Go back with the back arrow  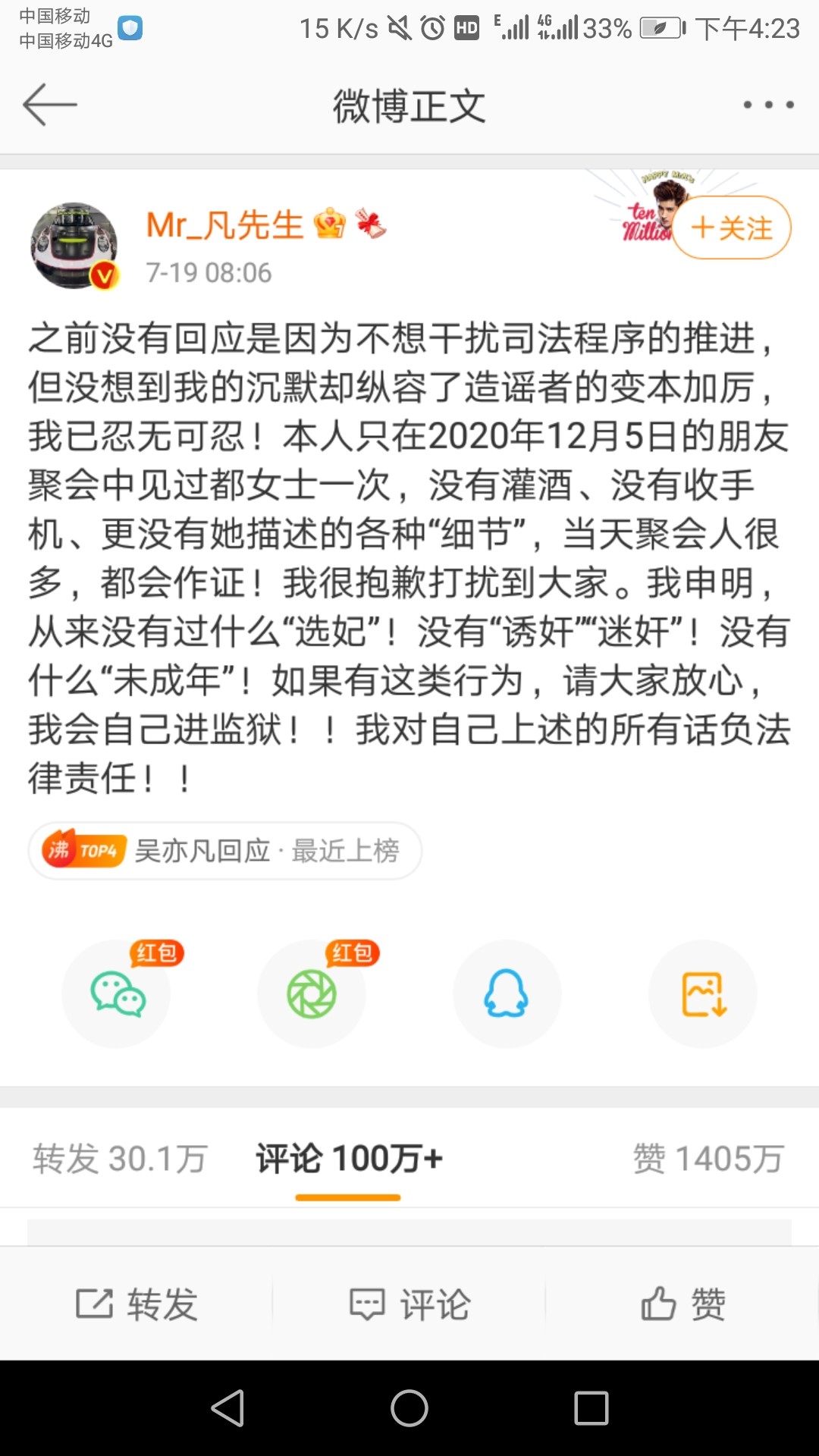(x=50, y=105)
